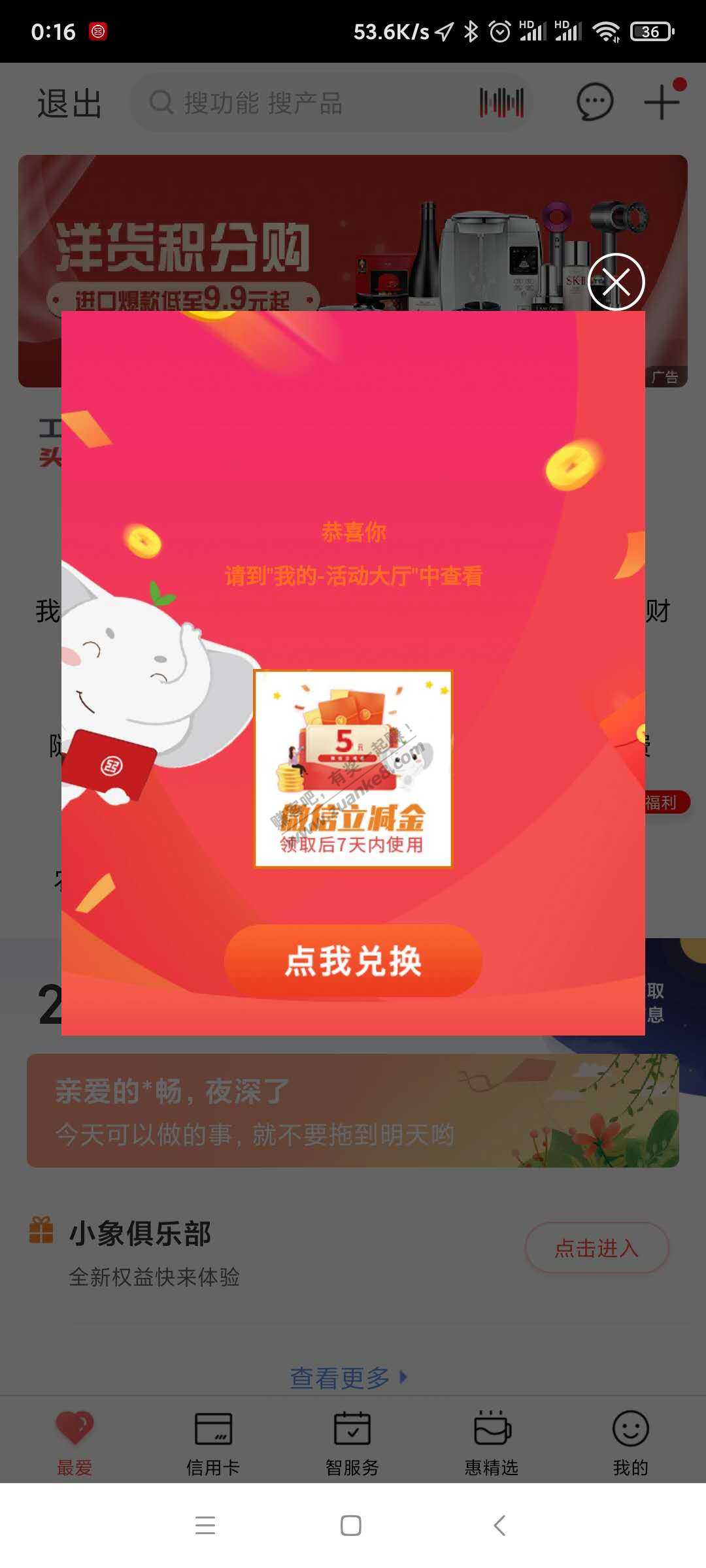Go to the system home screen
Viewport: 706px width, 1568px height.
coord(351,1526)
